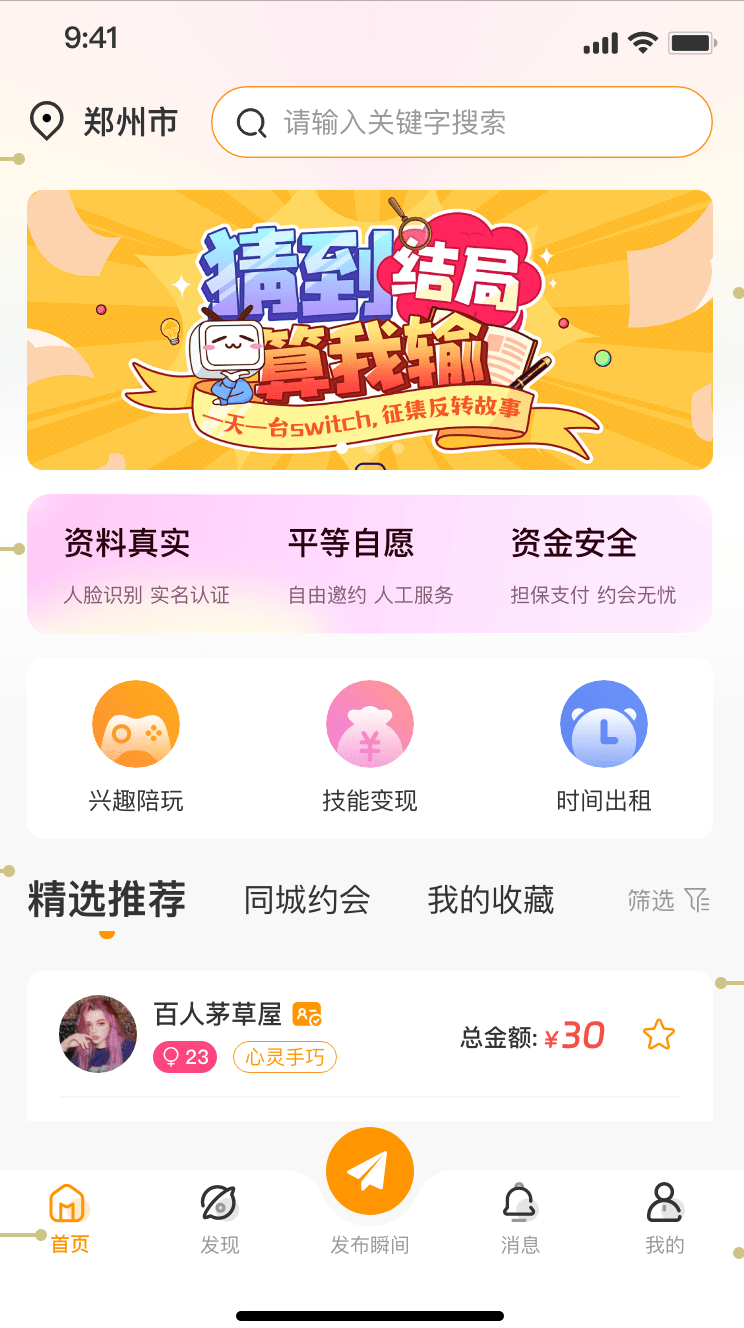Image resolution: width=744 pixels, height=1328 pixels.
Task: Open the 筛选 filter options
Action: [x=668, y=901]
